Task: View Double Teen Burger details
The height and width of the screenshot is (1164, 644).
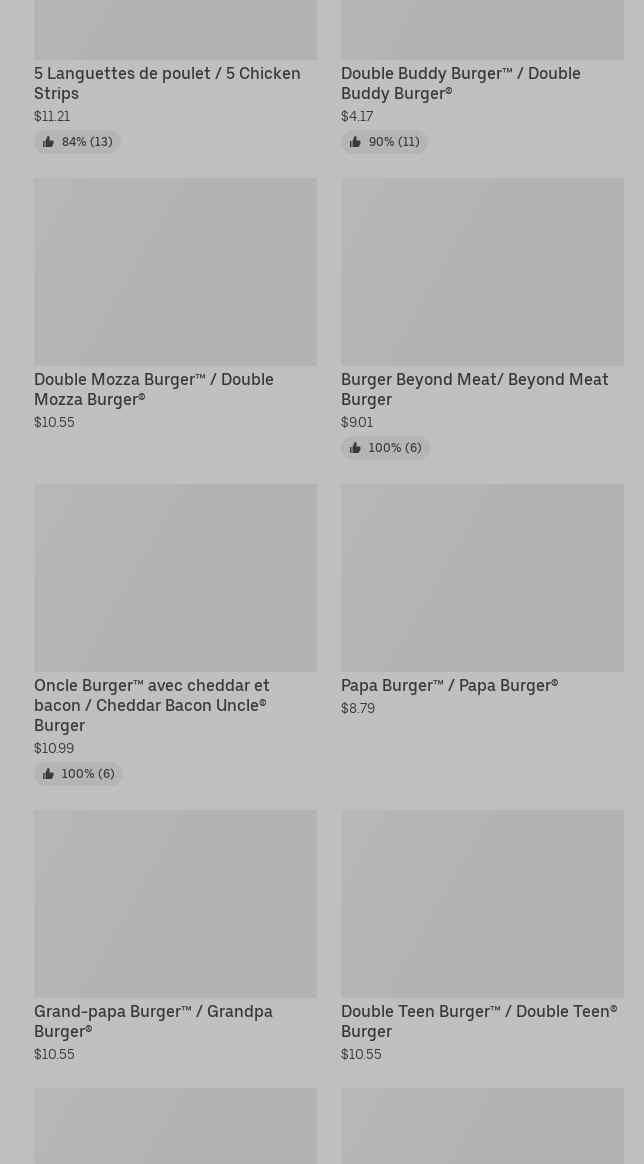Action: pos(479,1020)
